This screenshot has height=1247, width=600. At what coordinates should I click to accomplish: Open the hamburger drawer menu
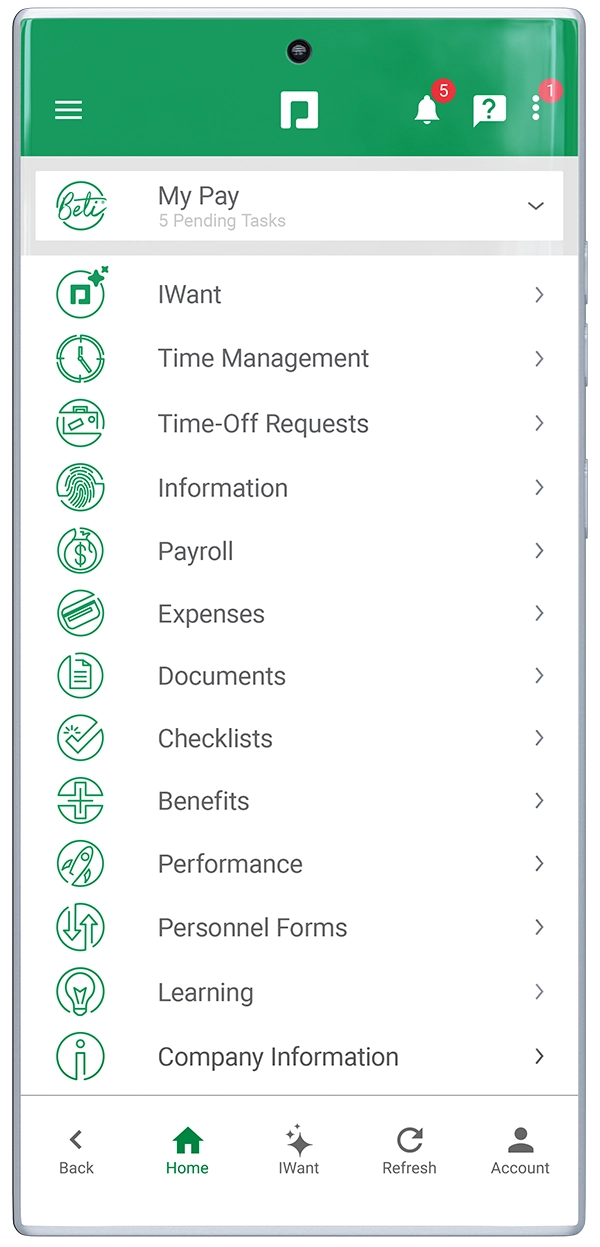[68, 111]
